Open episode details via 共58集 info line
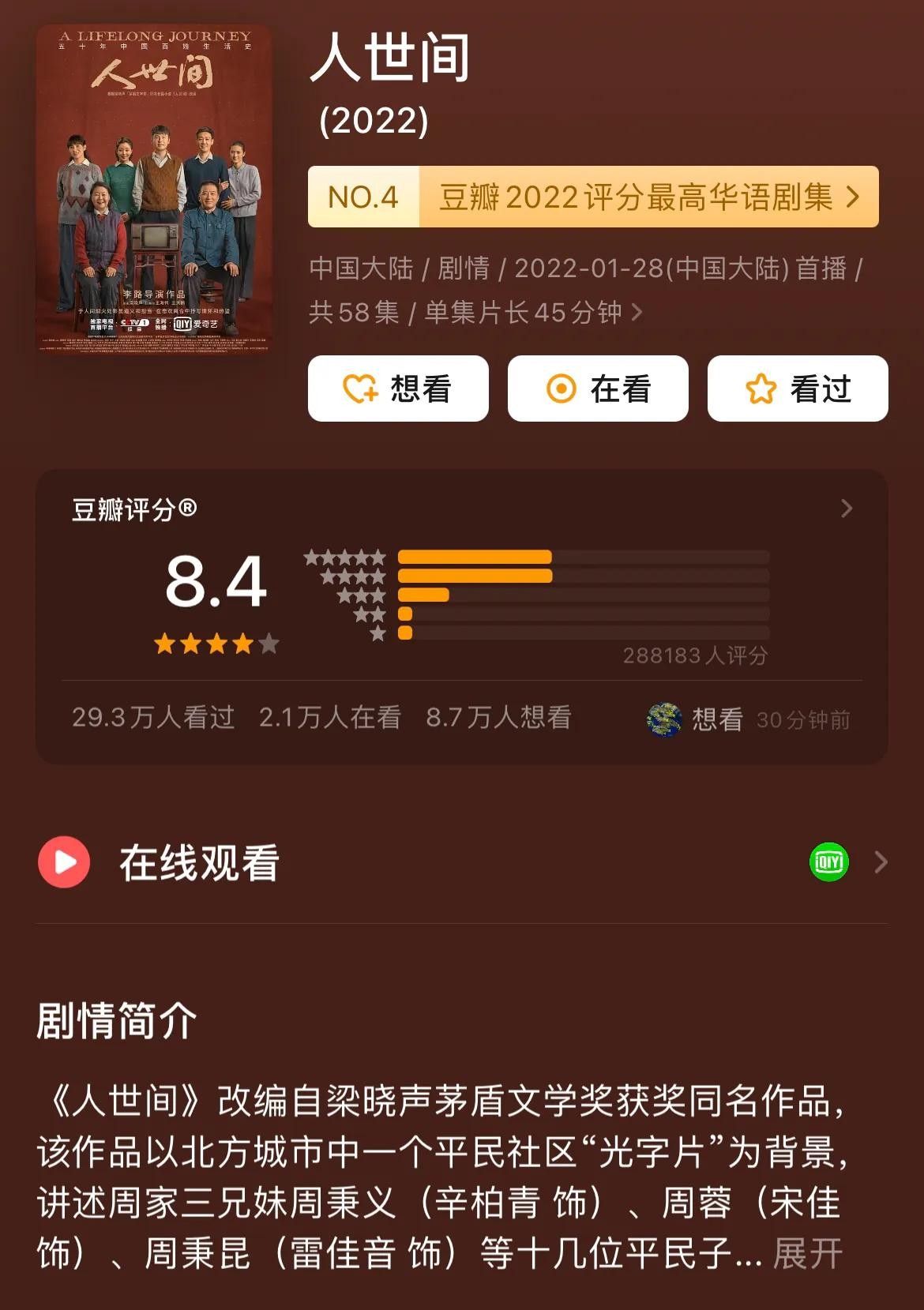 pos(475,313)
